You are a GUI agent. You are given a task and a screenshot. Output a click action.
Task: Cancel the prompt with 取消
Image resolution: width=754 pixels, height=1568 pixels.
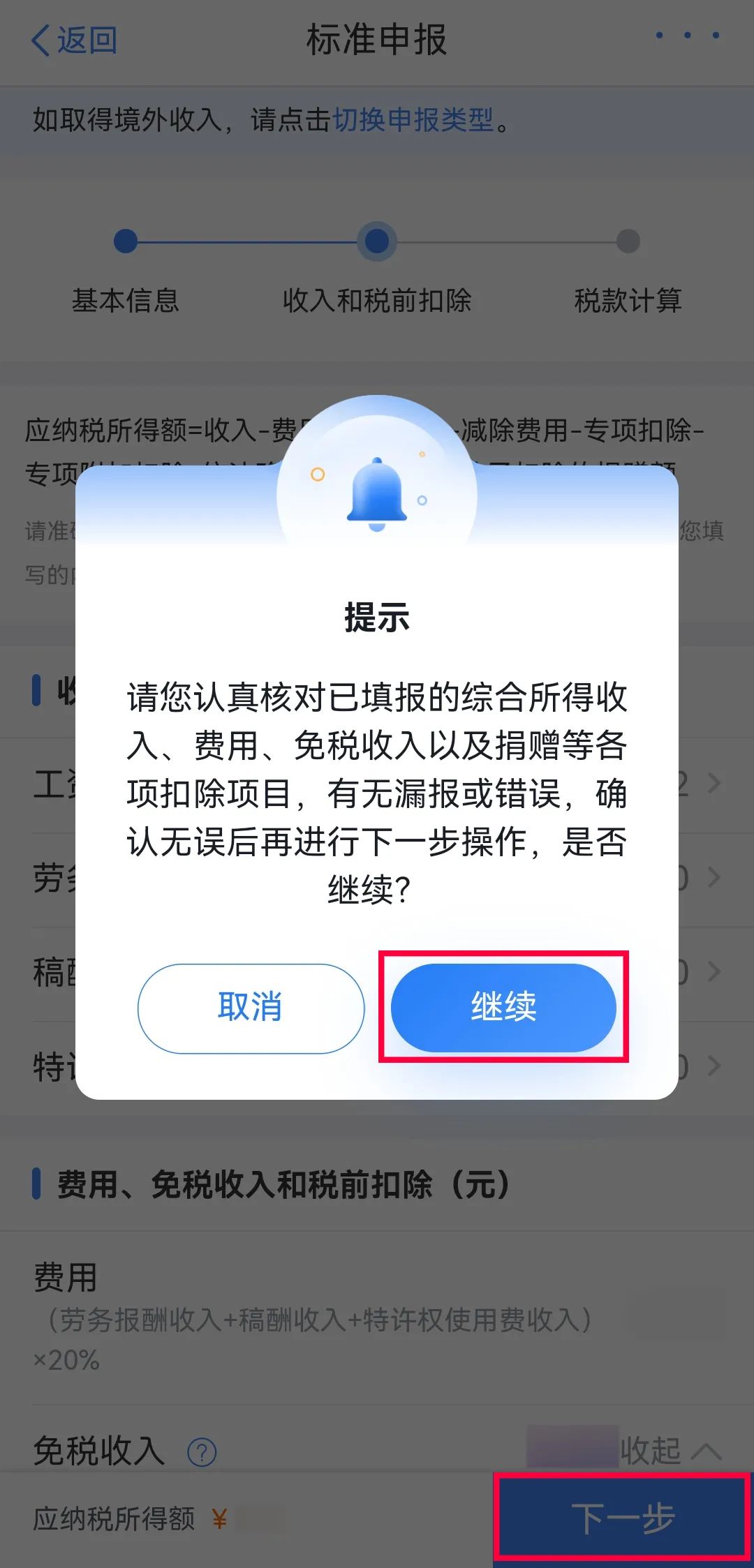pyautogui.click(x=251, y=1008)
